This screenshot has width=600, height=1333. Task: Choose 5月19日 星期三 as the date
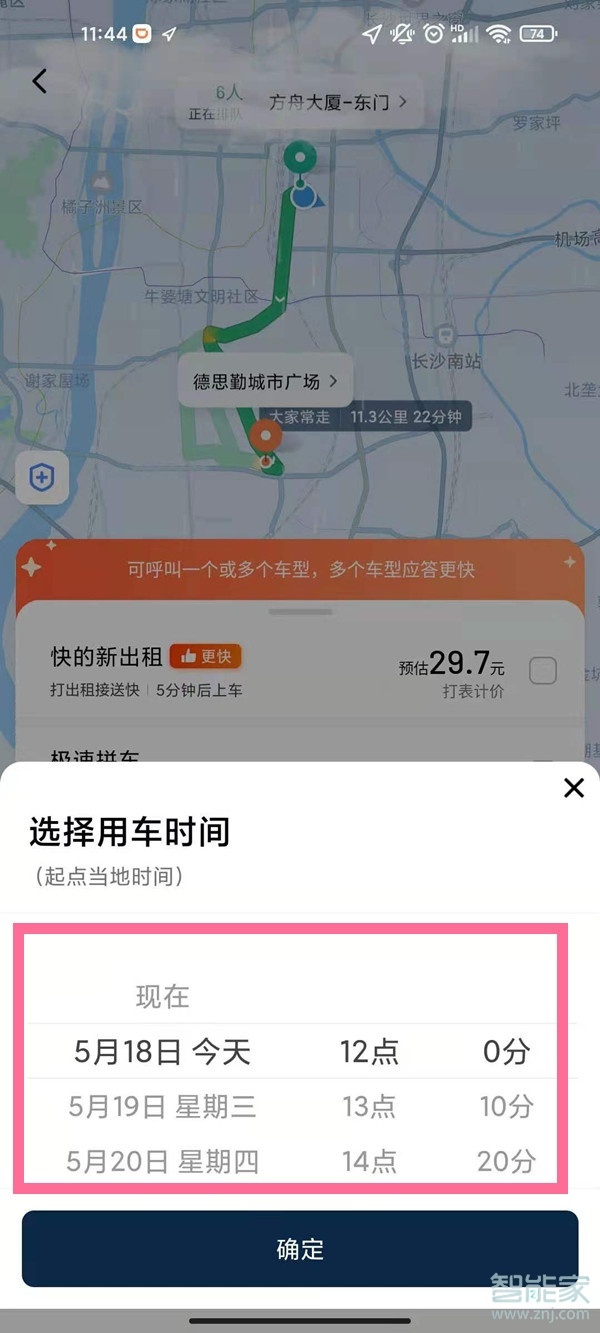click(162, 1106)
